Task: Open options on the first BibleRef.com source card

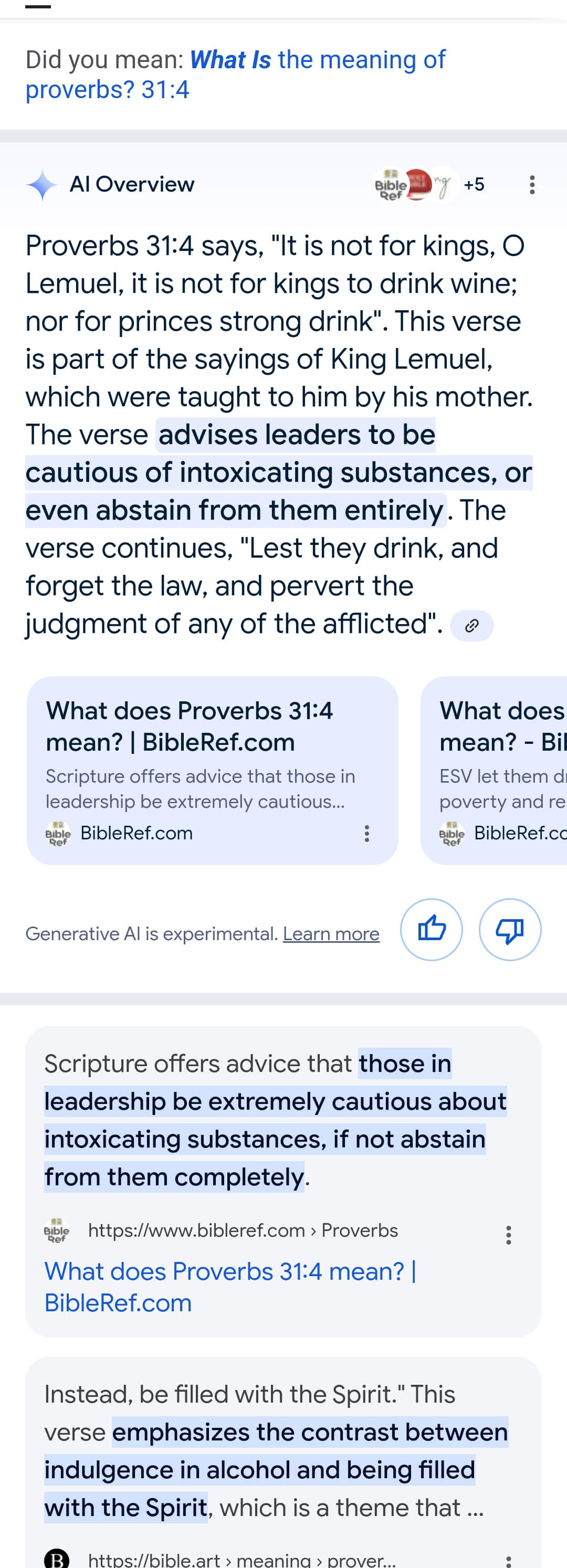Action: 366,833
